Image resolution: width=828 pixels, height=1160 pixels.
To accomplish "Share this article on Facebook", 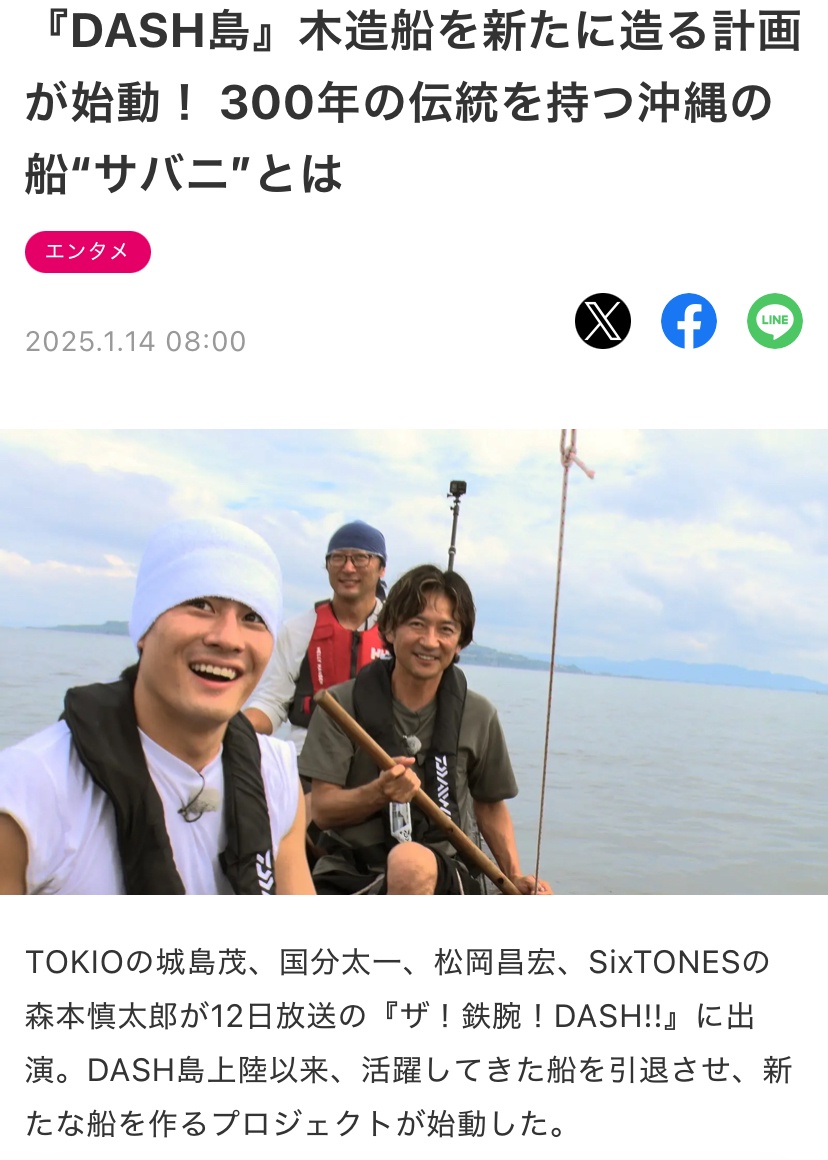I will click(x=689, y=321).
